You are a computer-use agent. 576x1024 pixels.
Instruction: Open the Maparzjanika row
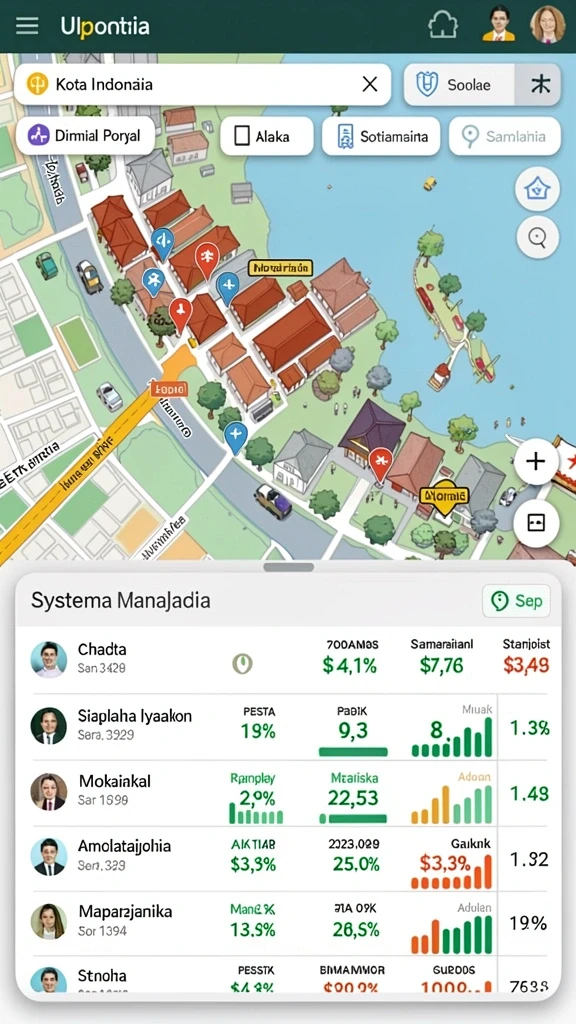click(288, 922)
